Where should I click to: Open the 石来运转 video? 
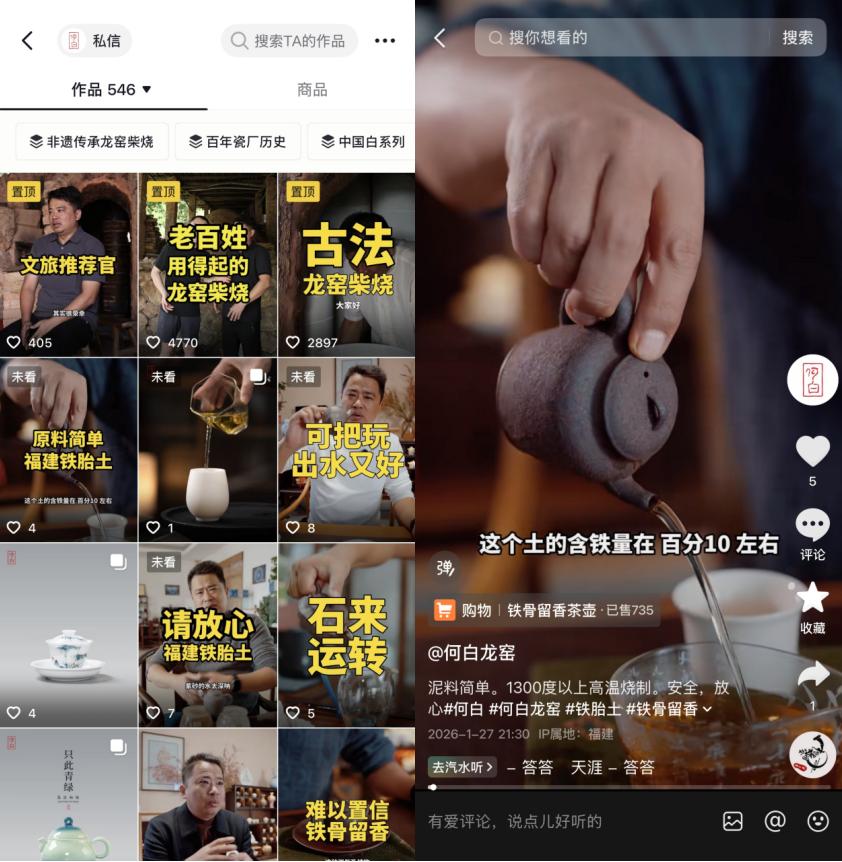pos(346,635)
